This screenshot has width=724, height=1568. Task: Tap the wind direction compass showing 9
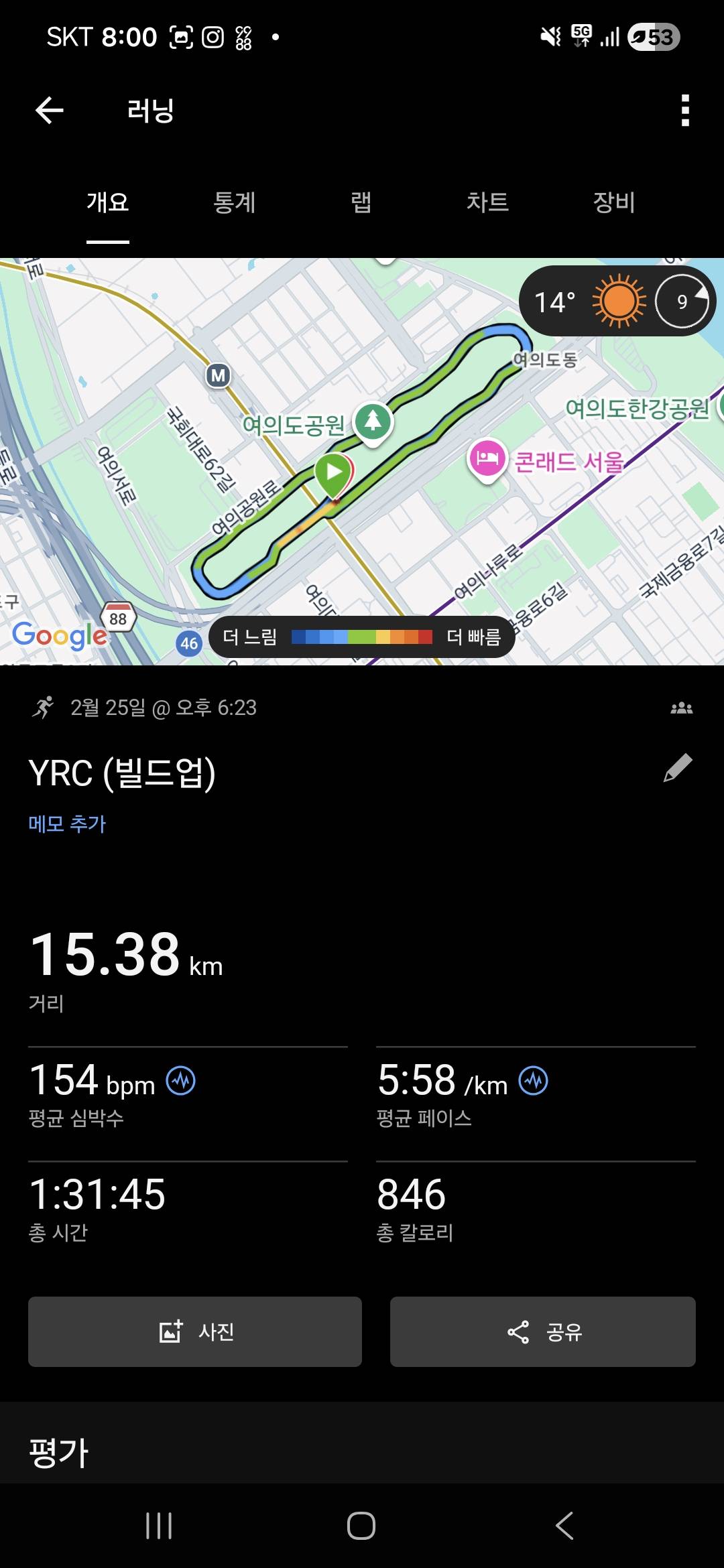[x=682, y=301]
